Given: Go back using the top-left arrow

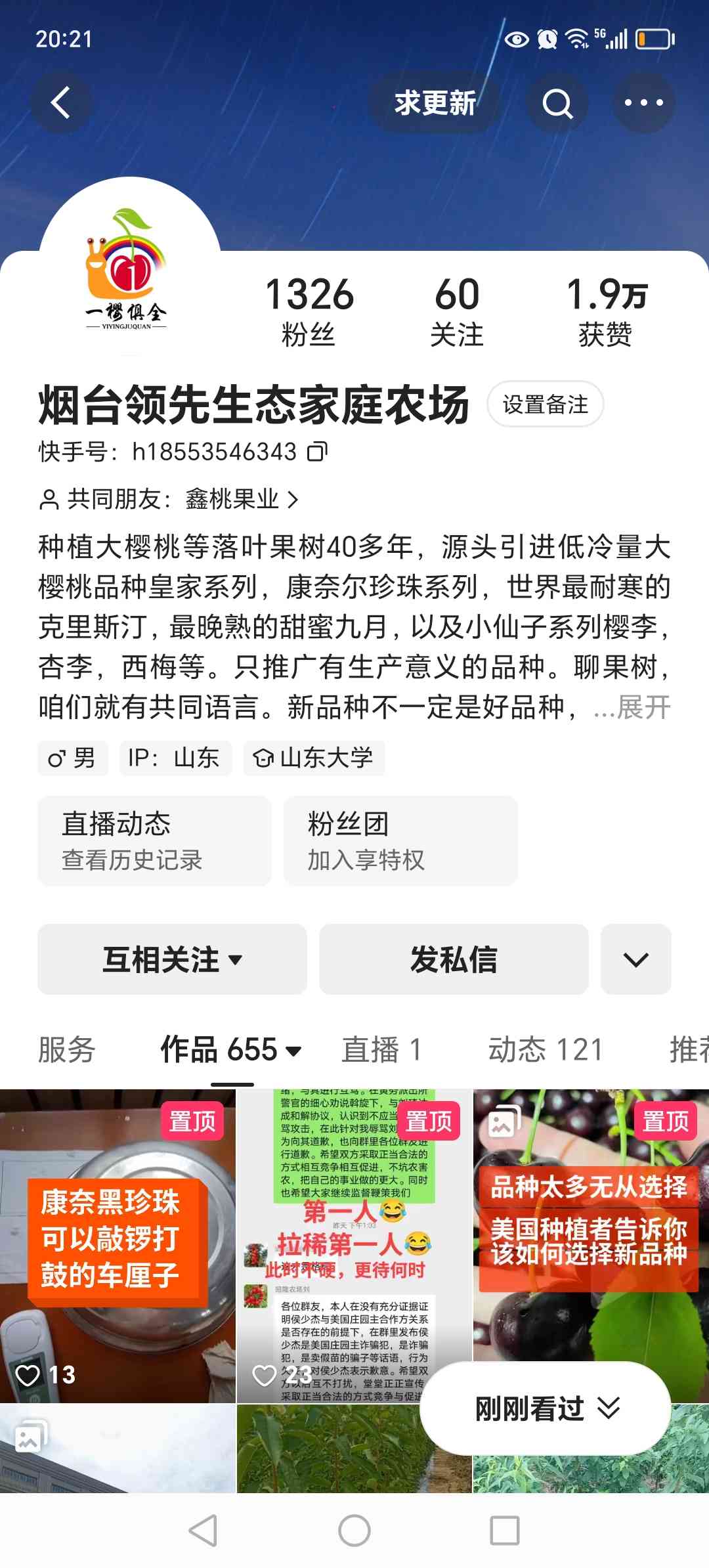Looking at the screenshot, I should (60, 103).
